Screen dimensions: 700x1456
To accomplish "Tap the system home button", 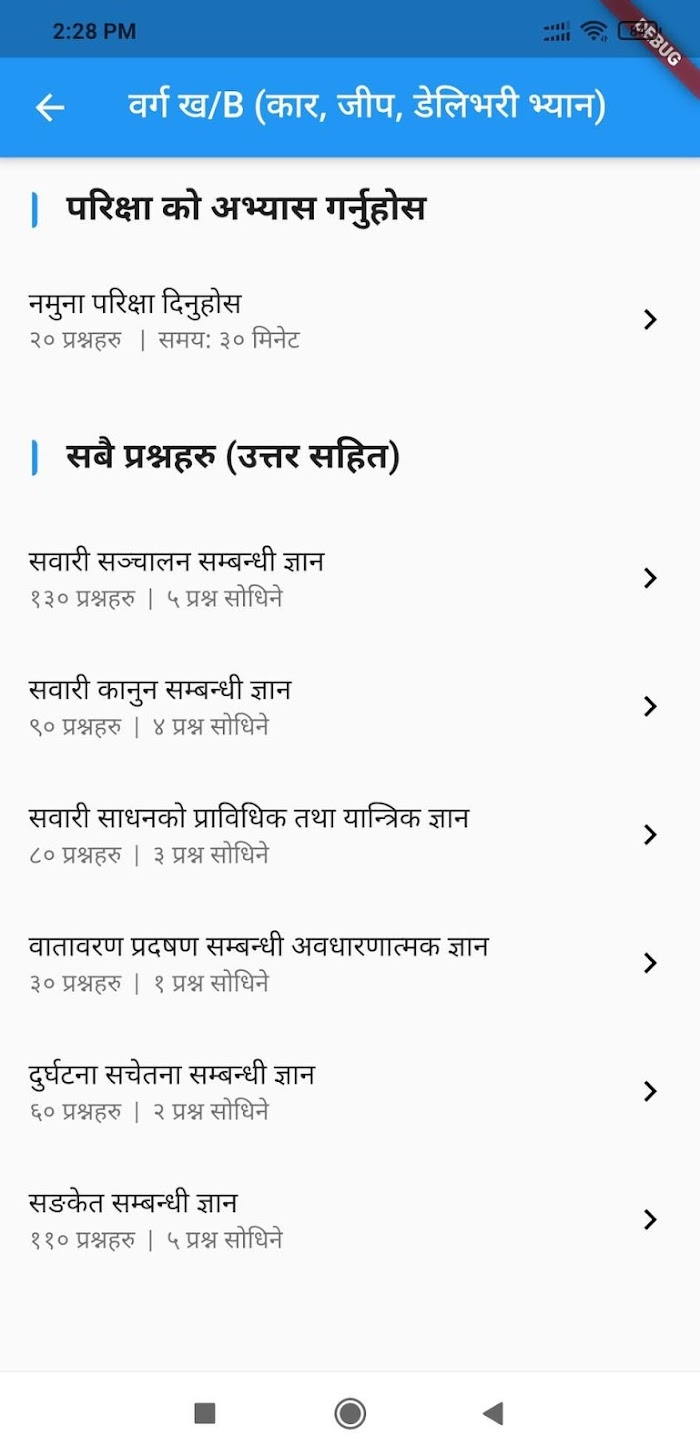I will (350, 1413).
